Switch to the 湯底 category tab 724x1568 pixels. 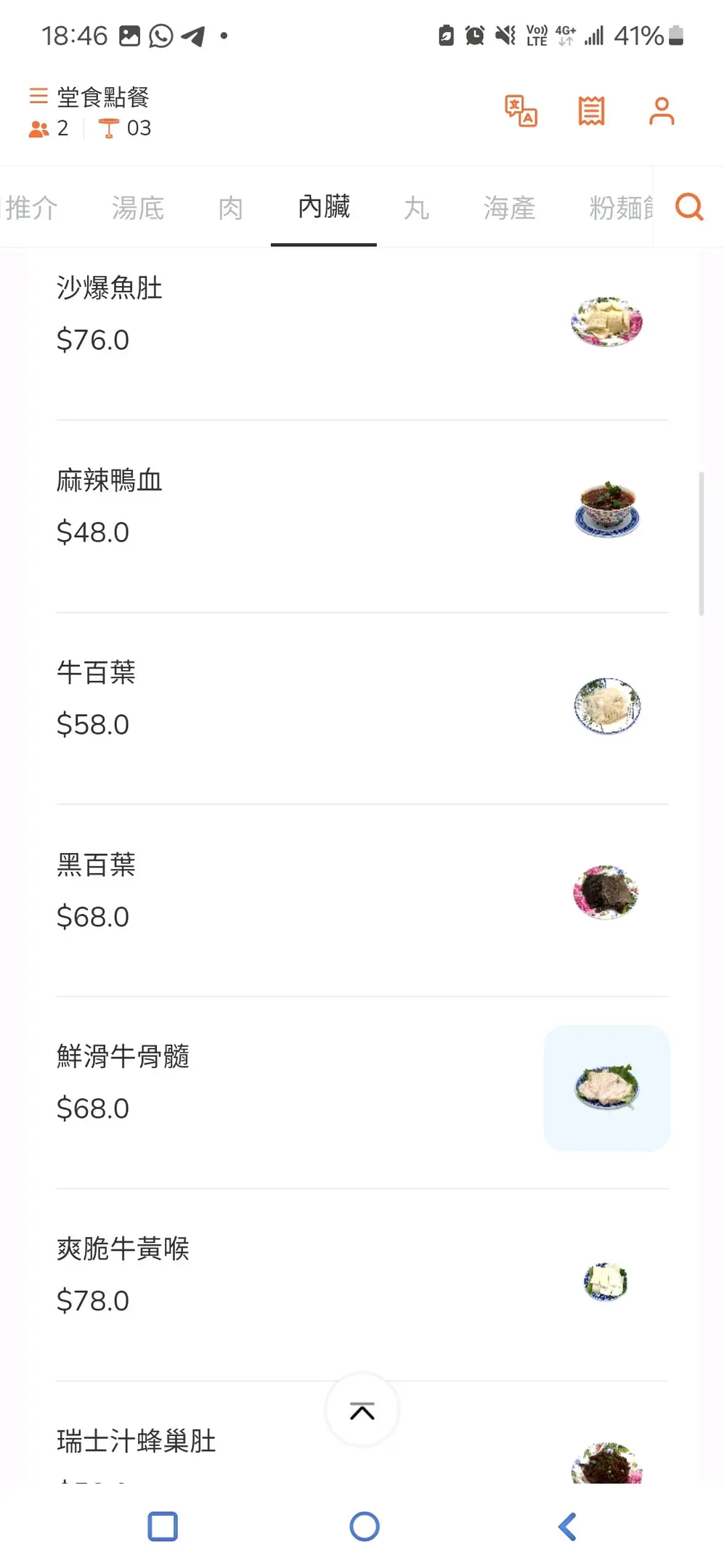pyautogui.click(x=138, y=208)
